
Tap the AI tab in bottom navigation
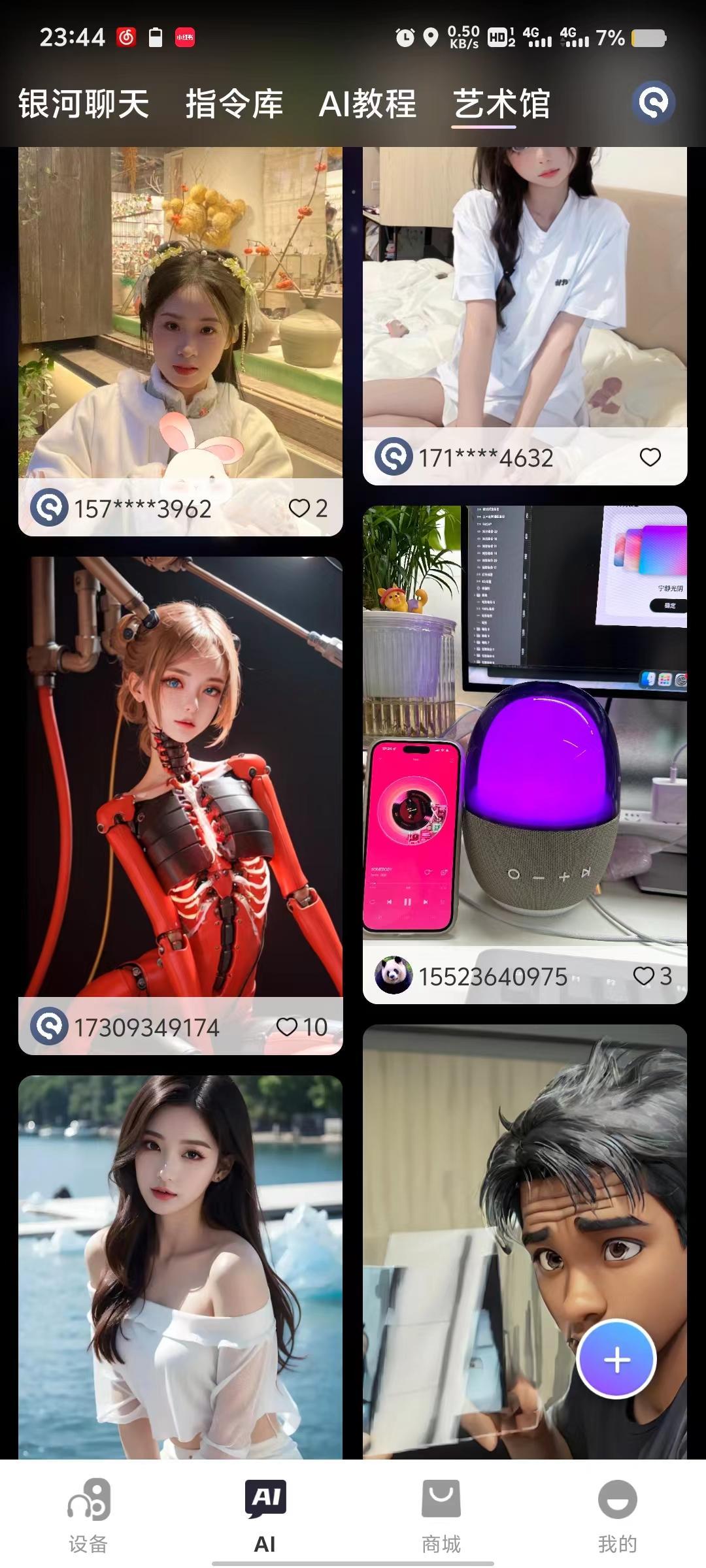[x=265, y=1516]
